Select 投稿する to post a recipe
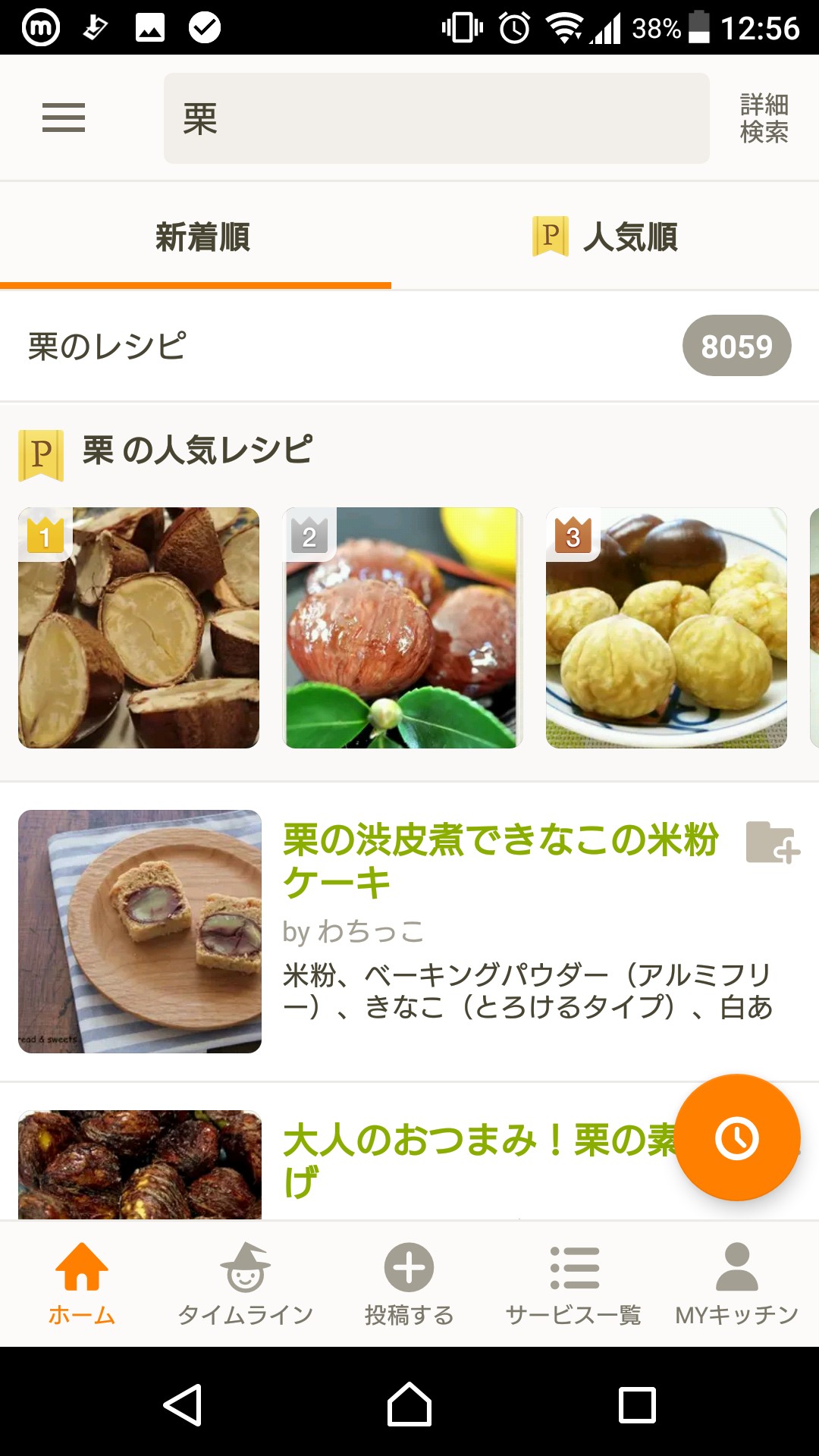Viewport: 819px width, 1456px height. click(x=409, y=1283)
